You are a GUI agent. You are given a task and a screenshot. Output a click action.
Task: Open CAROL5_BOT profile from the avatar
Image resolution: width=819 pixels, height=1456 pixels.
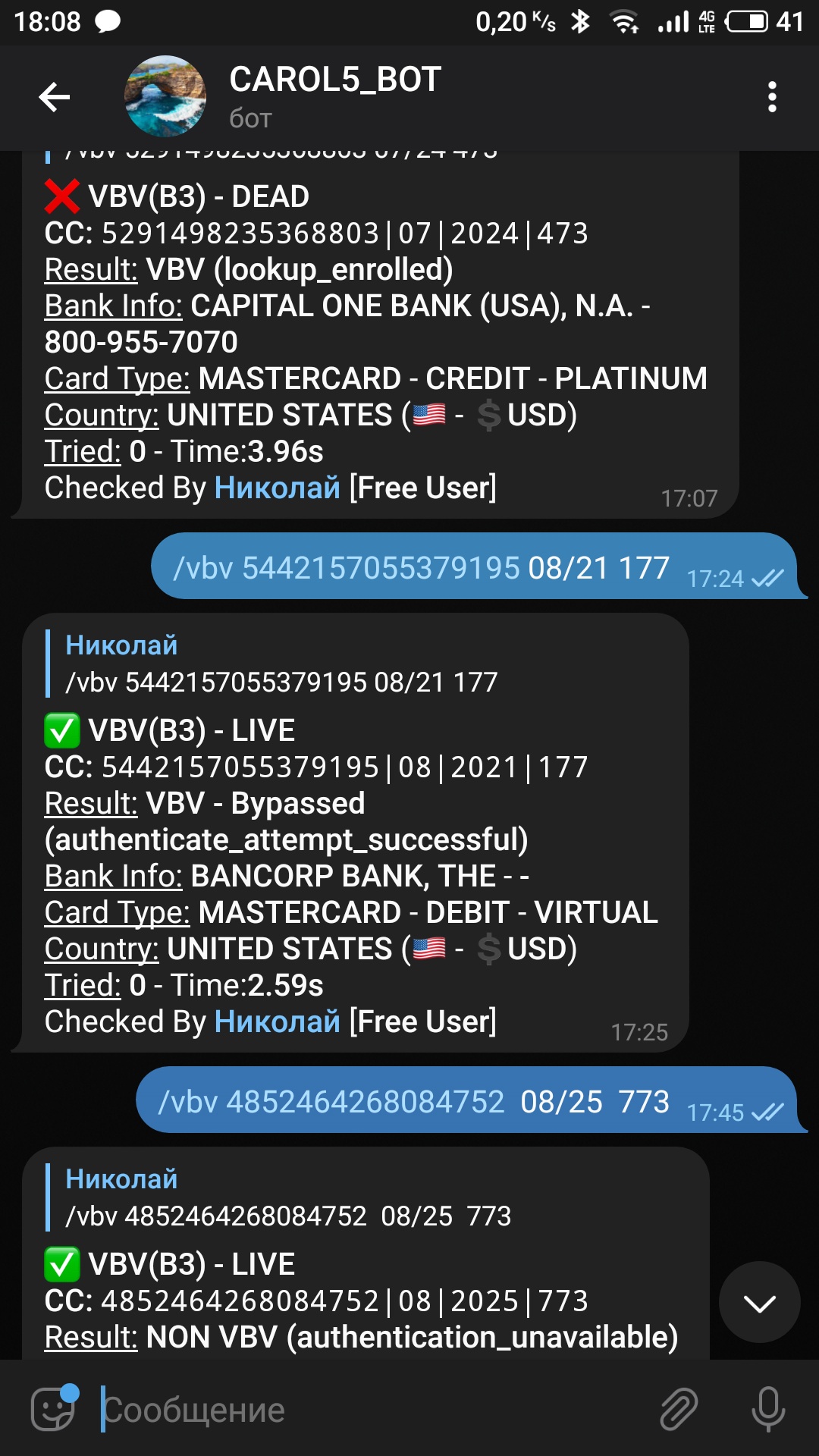[165, 96]
